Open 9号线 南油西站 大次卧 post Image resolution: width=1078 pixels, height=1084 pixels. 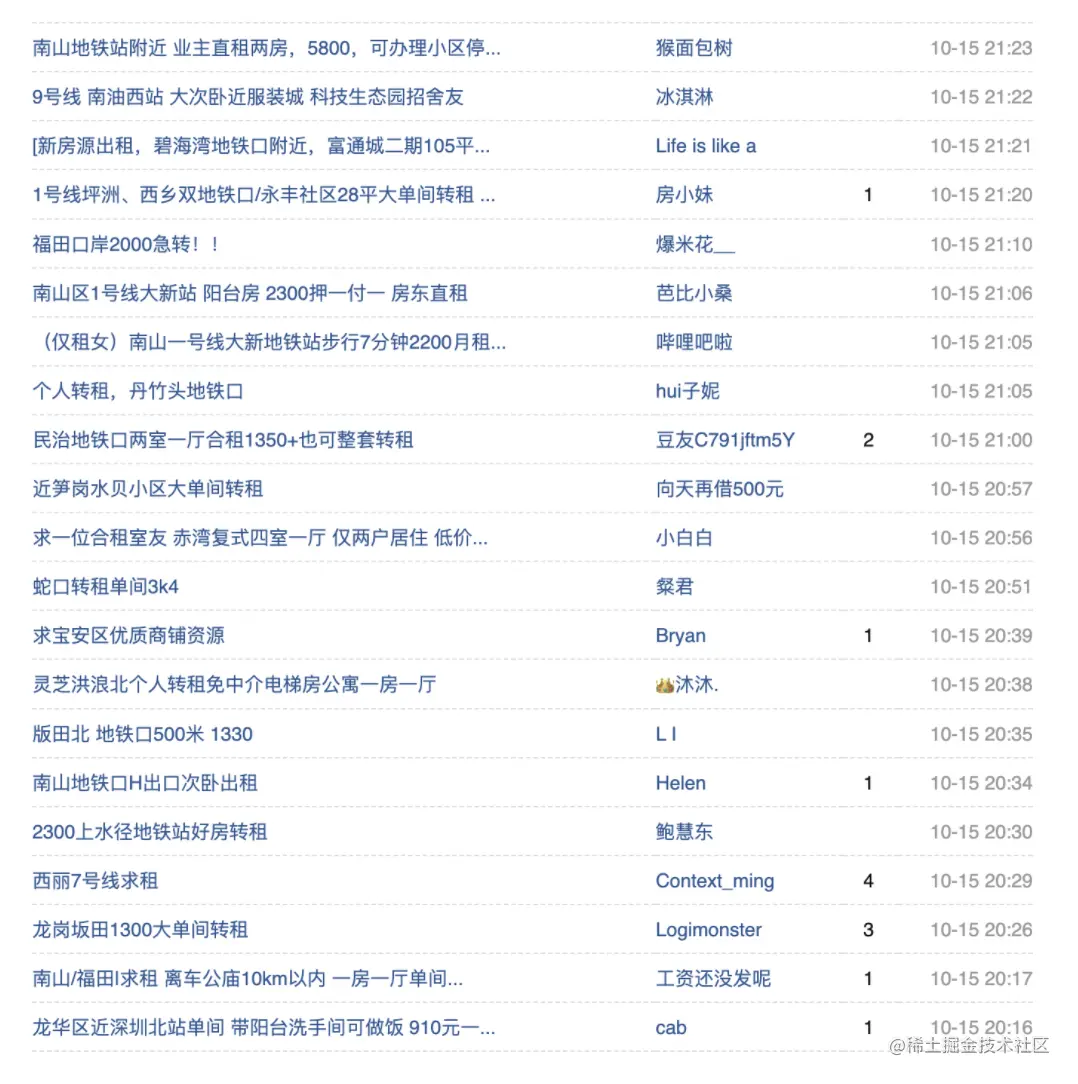pyautogui.click(x=248, y=97)
